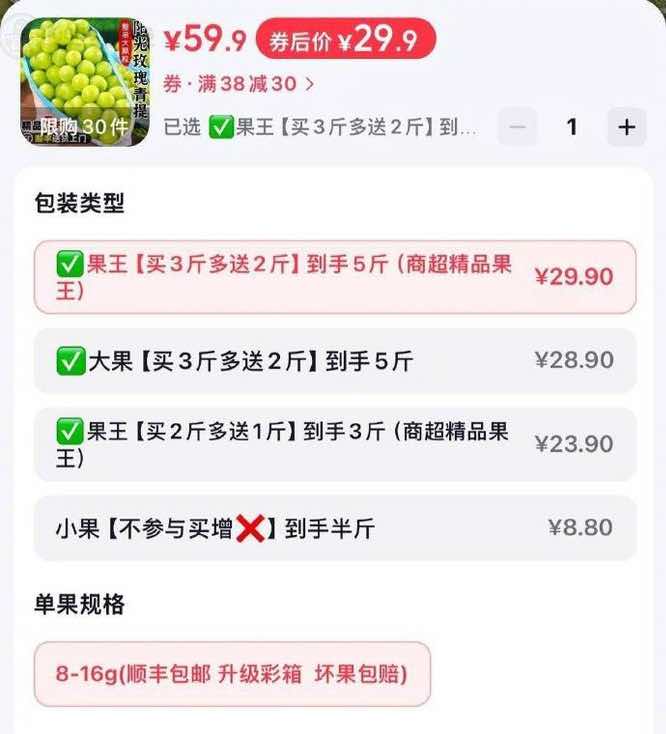This screenshot has height=734, width=666.
Task: Choose 大果 买3斤多送2斤 到手5斤 option
Action: (x=334, y=360)
